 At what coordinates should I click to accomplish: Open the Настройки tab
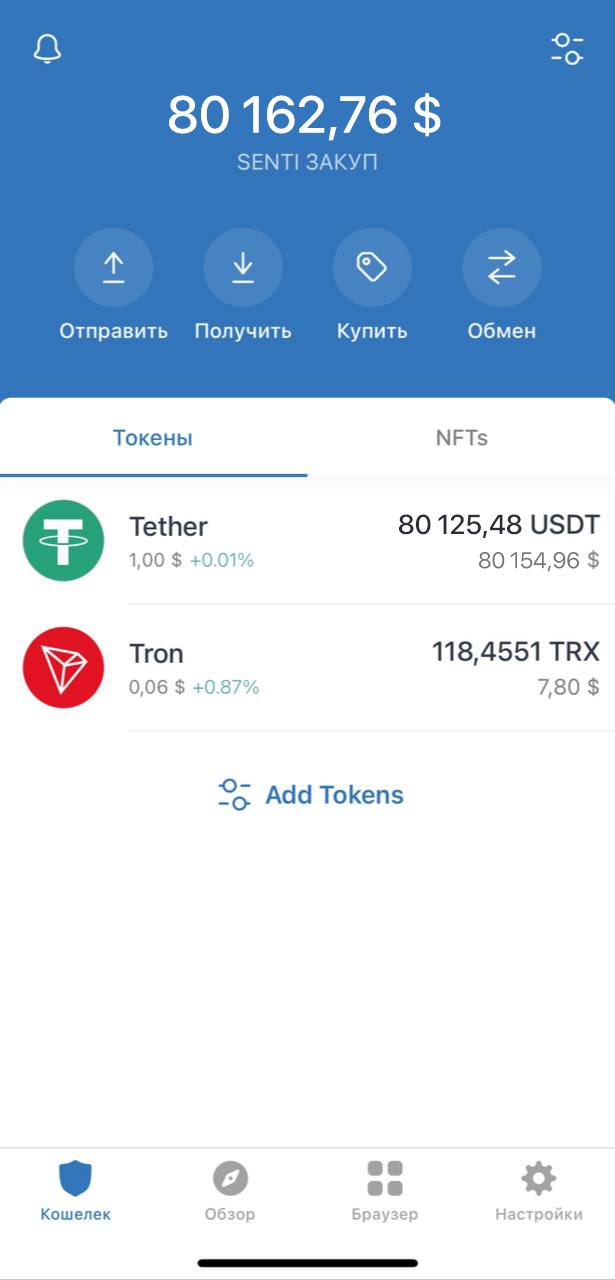pos(539,1191)
